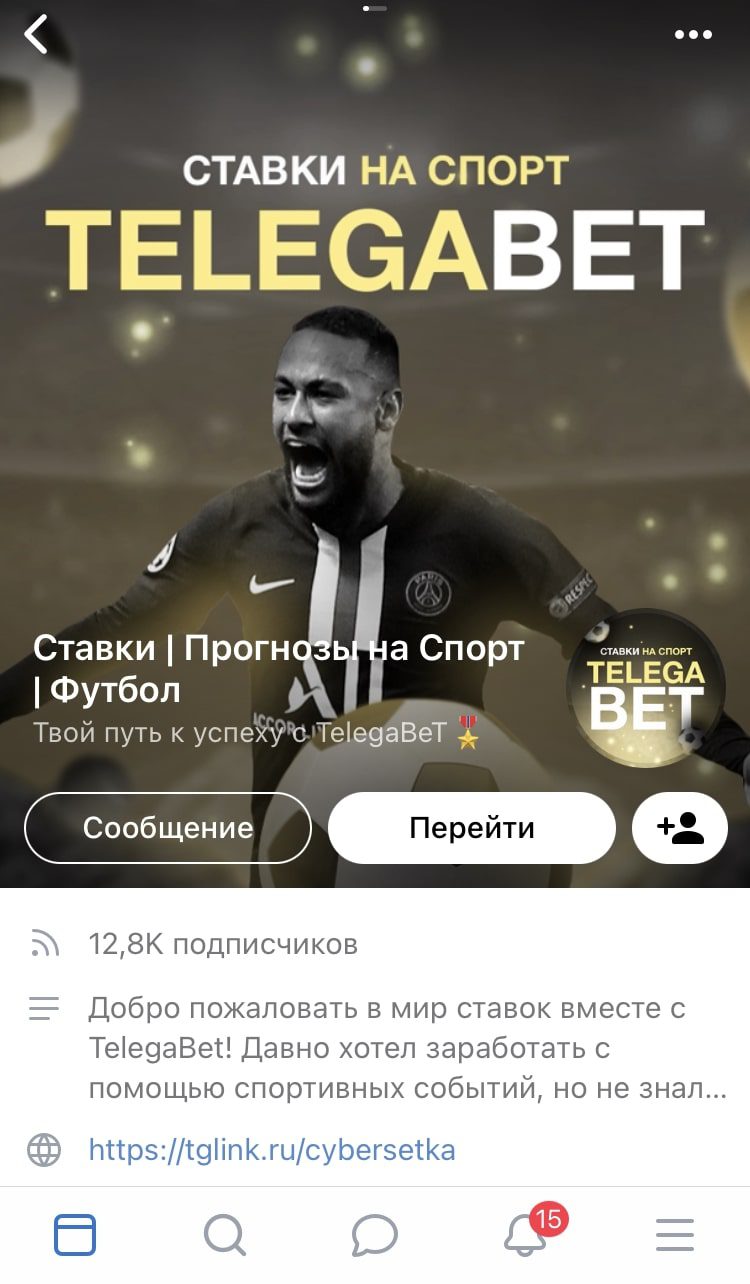Open the notifications bell tab

525,1233
